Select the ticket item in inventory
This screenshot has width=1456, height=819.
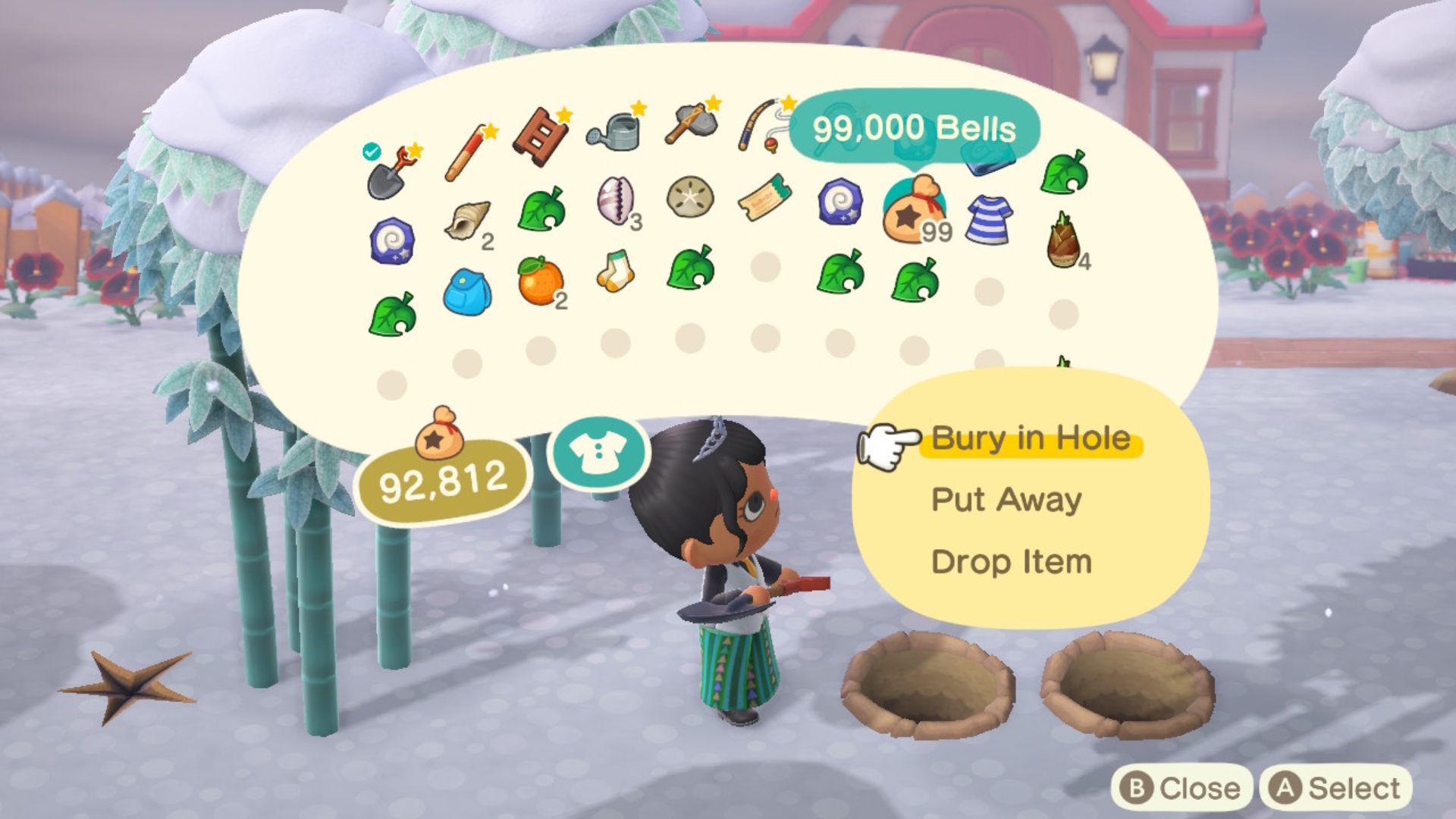[764, 198]
